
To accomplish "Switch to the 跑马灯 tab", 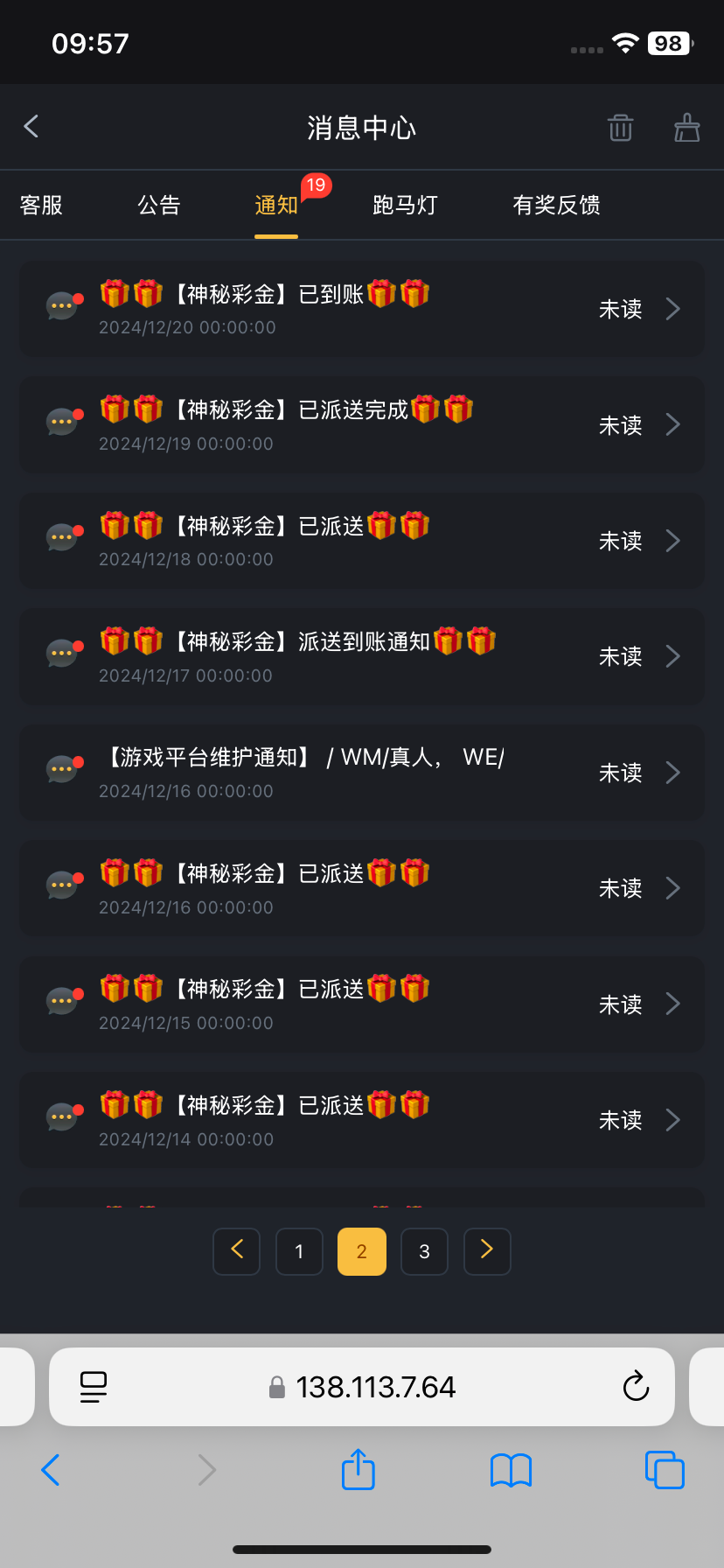I will point(405,206).
